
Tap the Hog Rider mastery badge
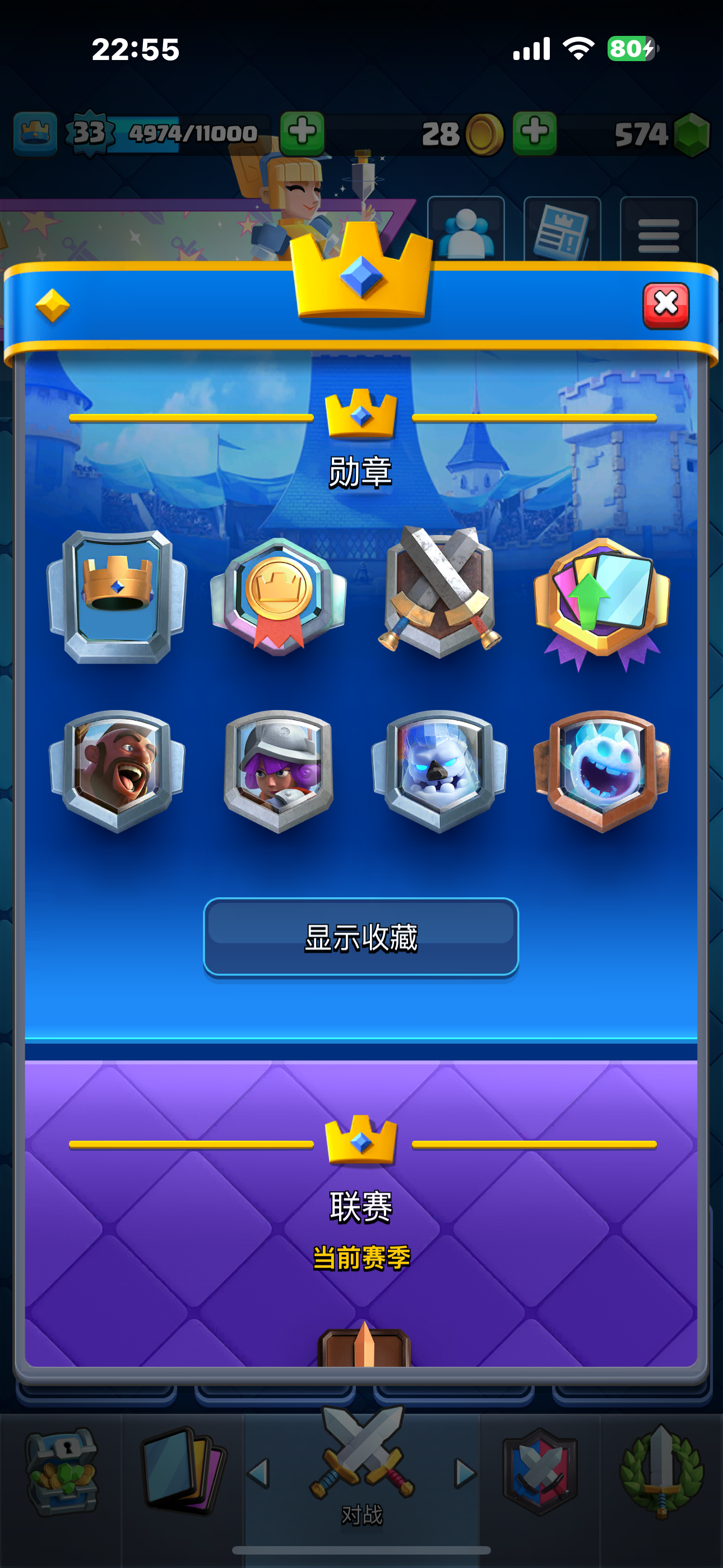117,771
